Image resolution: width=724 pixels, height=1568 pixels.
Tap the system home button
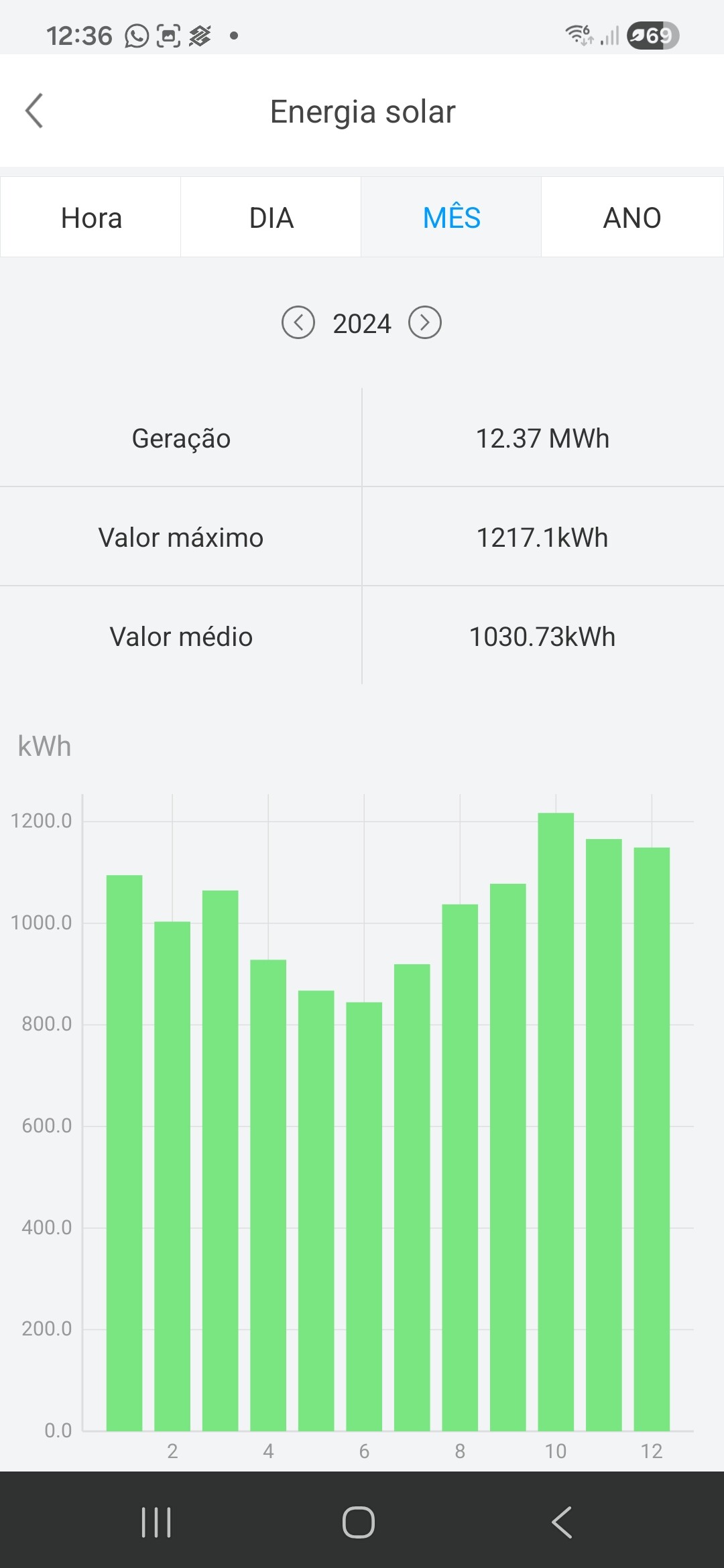click(x=359, y=1522)
